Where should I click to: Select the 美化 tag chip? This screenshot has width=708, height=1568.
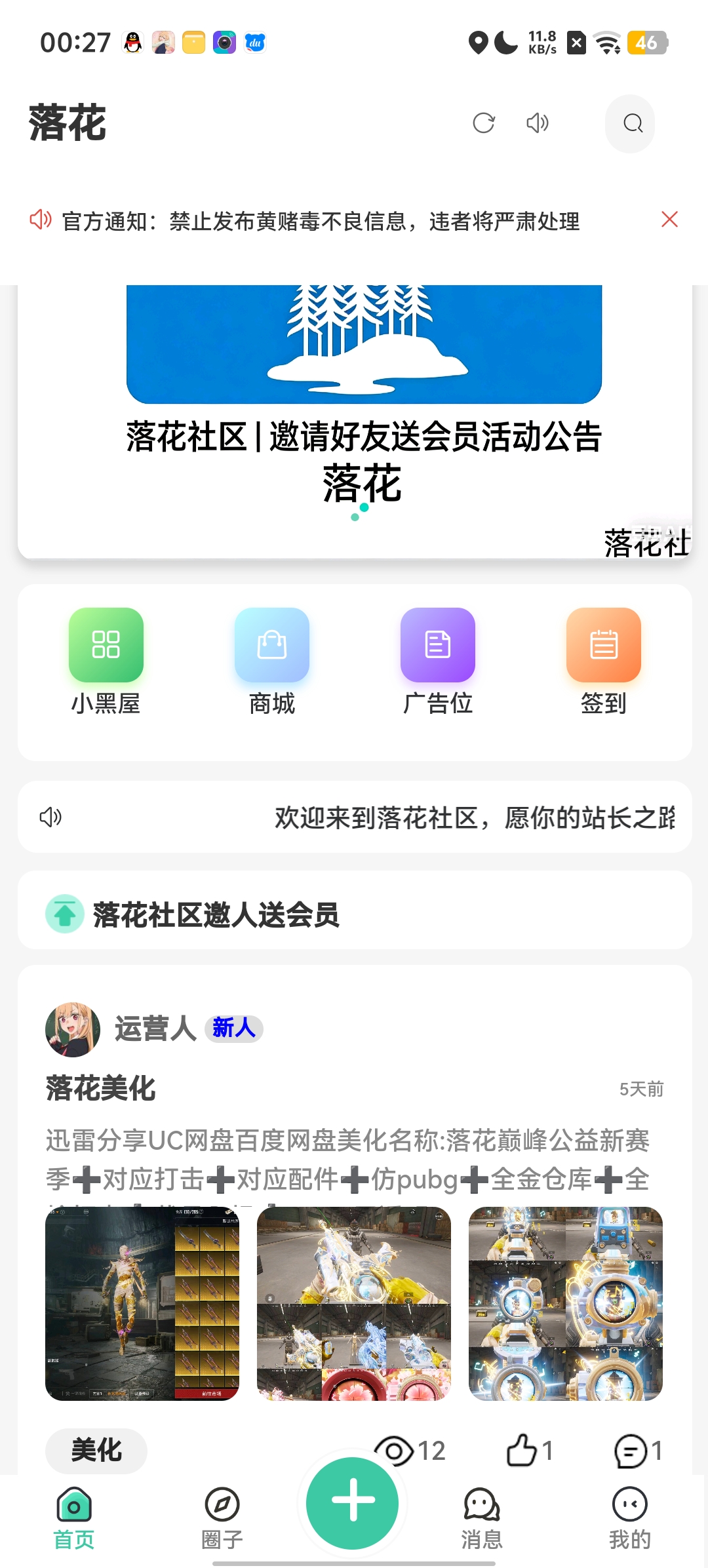pos(96,1451)
